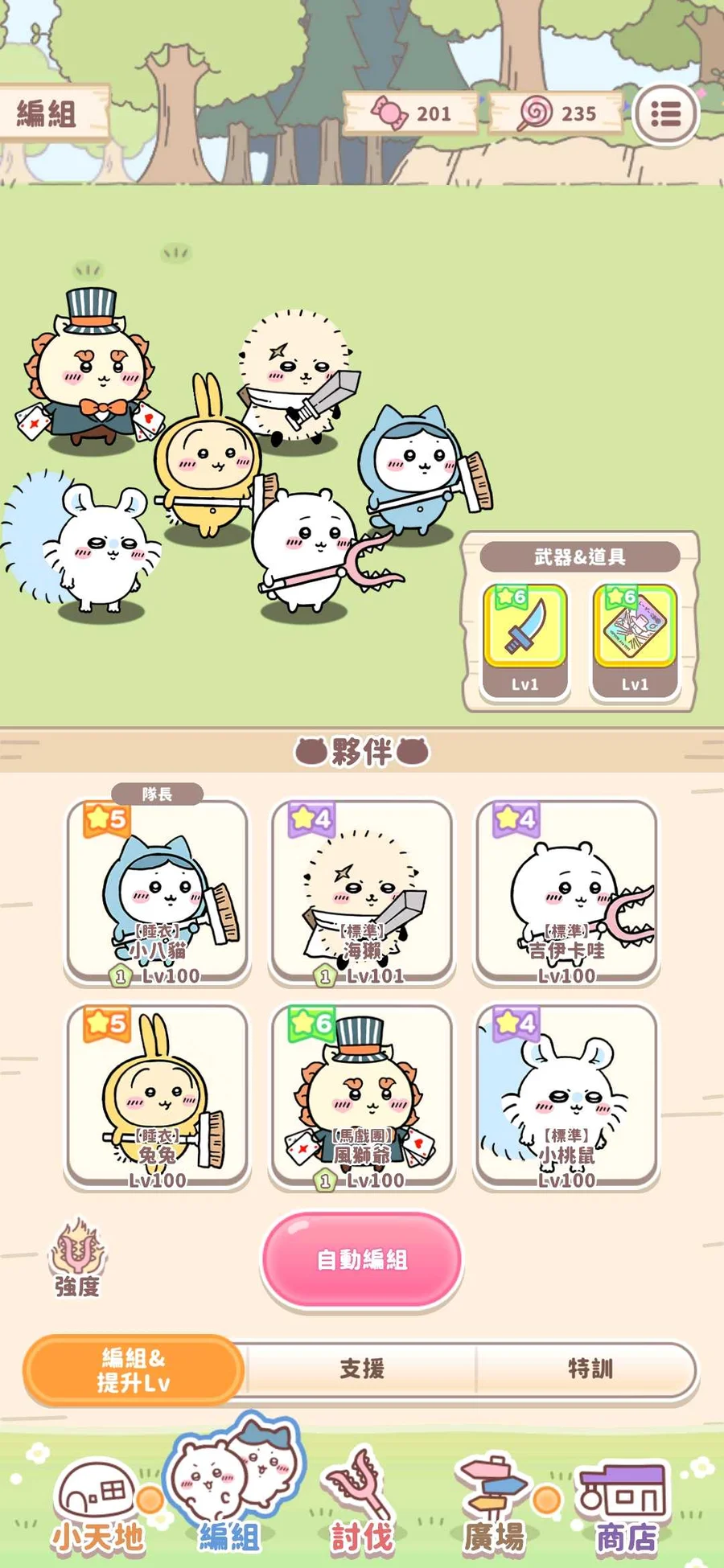Select the 小八貓 leader card
The image size is (724, 1568).
157,893
